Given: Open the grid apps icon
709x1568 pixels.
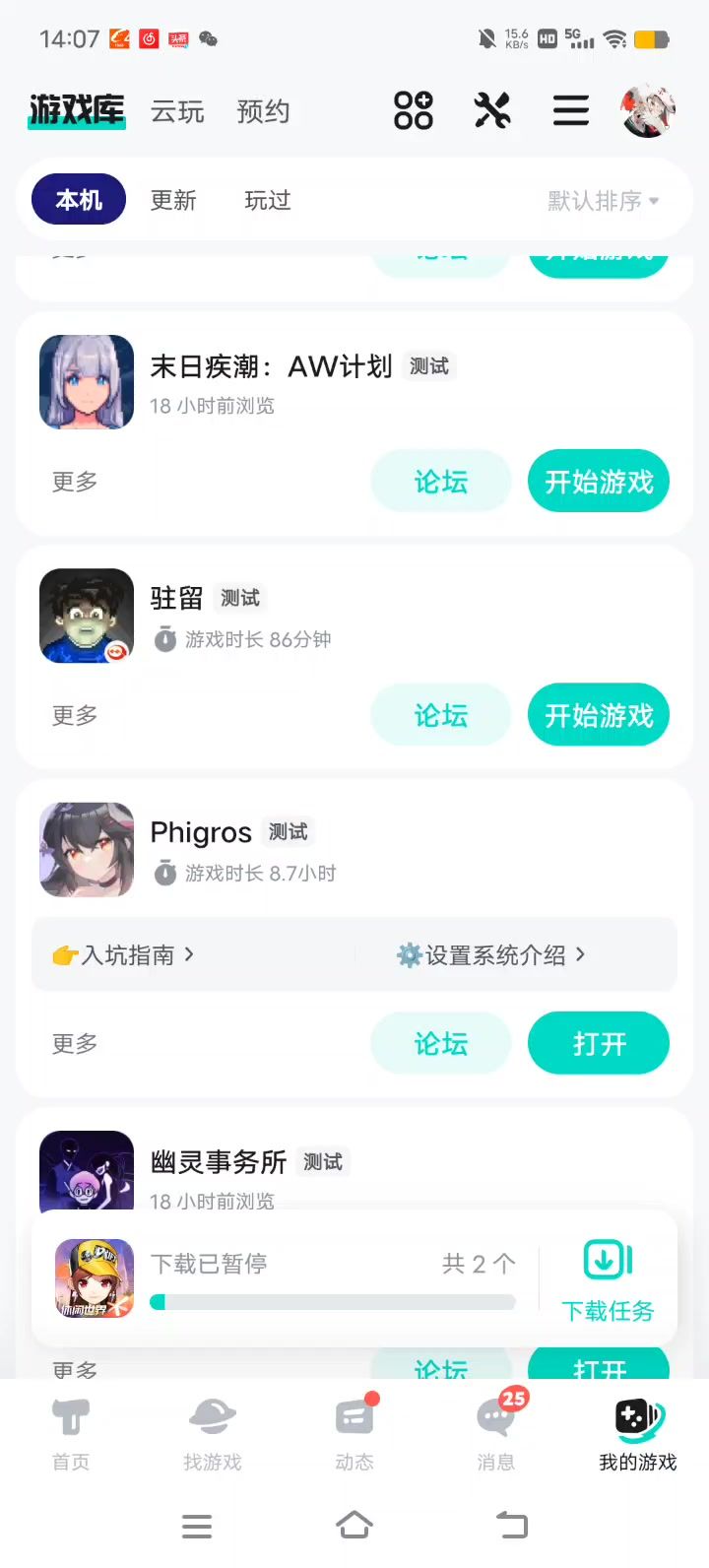Looking at the screenshot, I should [414, 110].
